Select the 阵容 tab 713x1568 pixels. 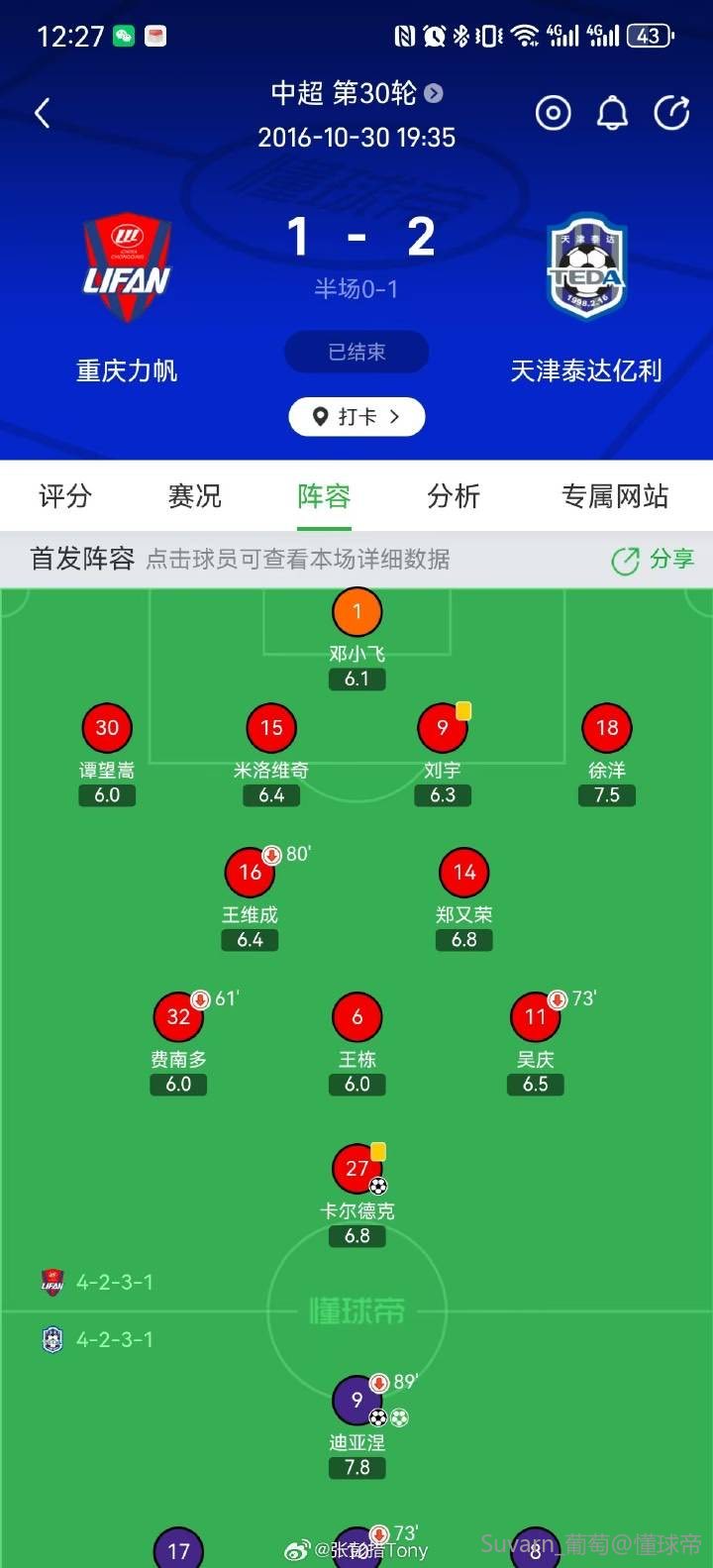tap(324, 495)
